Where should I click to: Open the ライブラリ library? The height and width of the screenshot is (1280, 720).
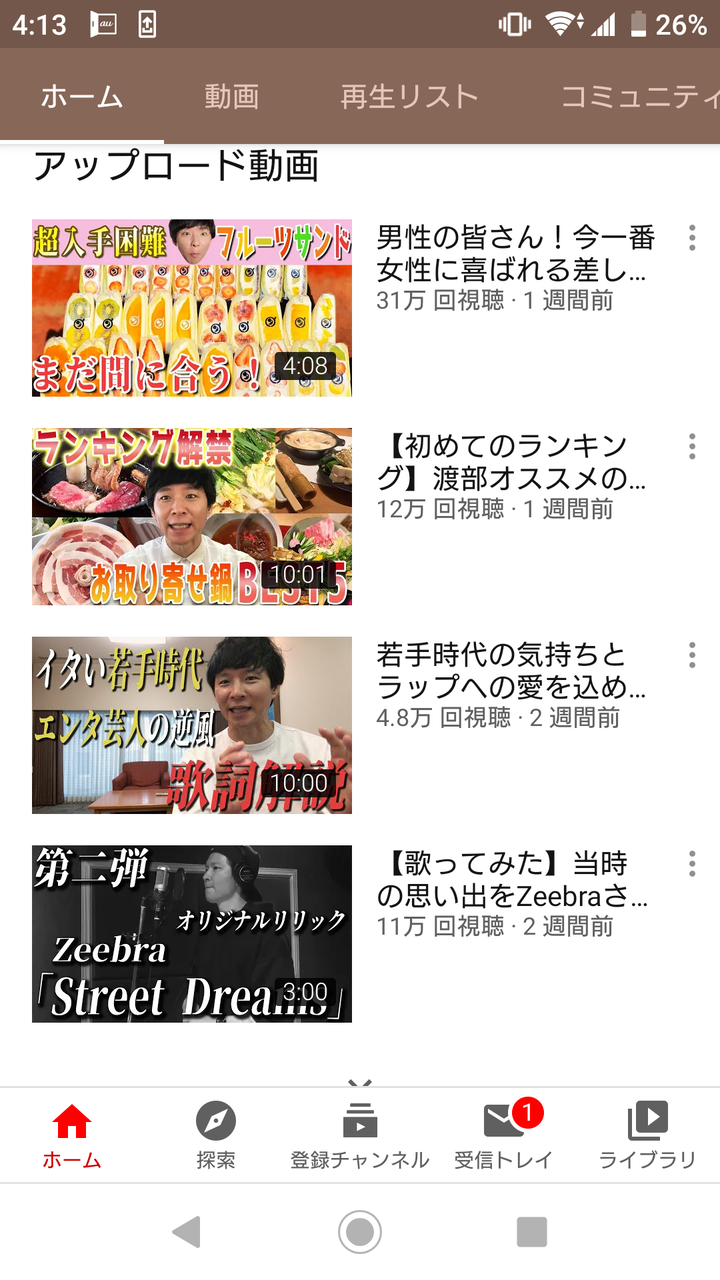coord(648,1136)
